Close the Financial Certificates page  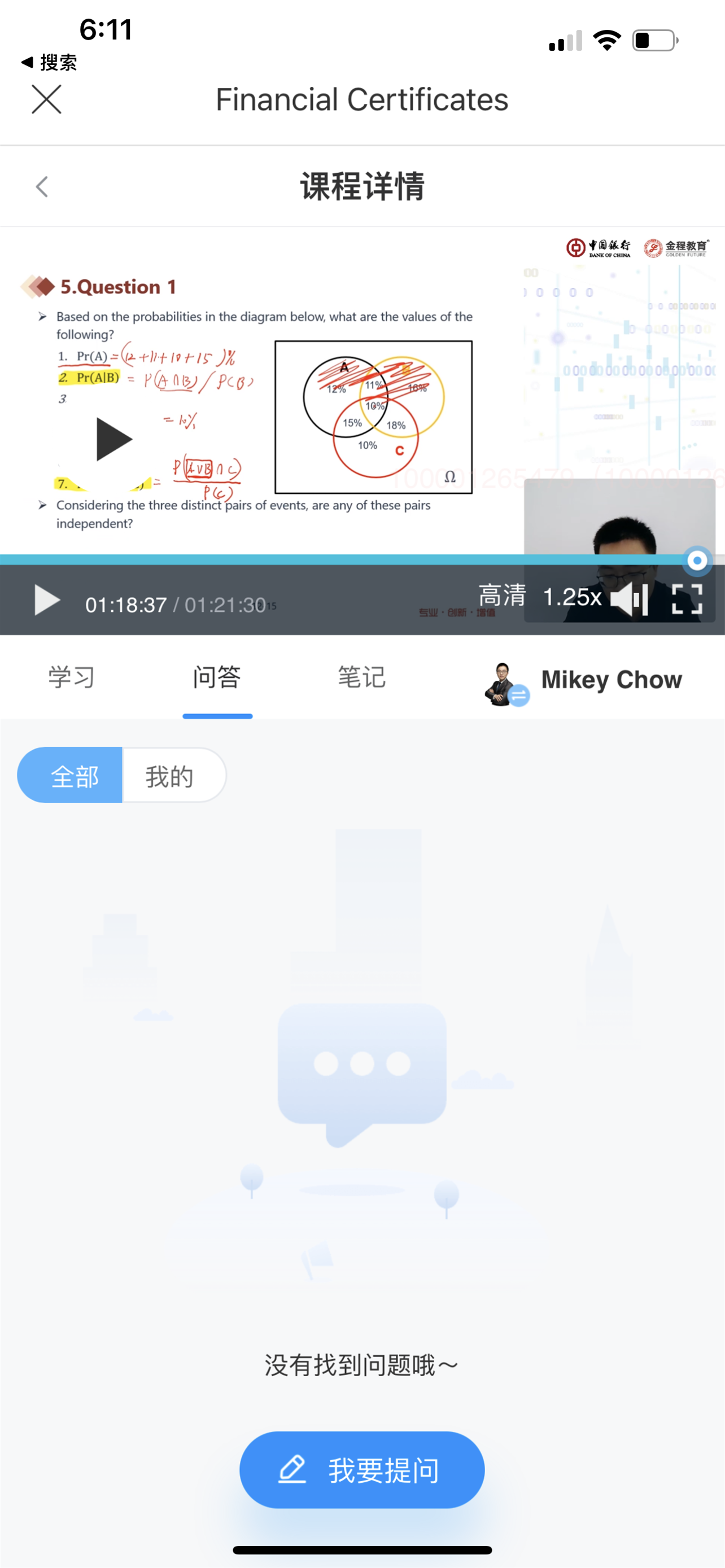point(46,99)
